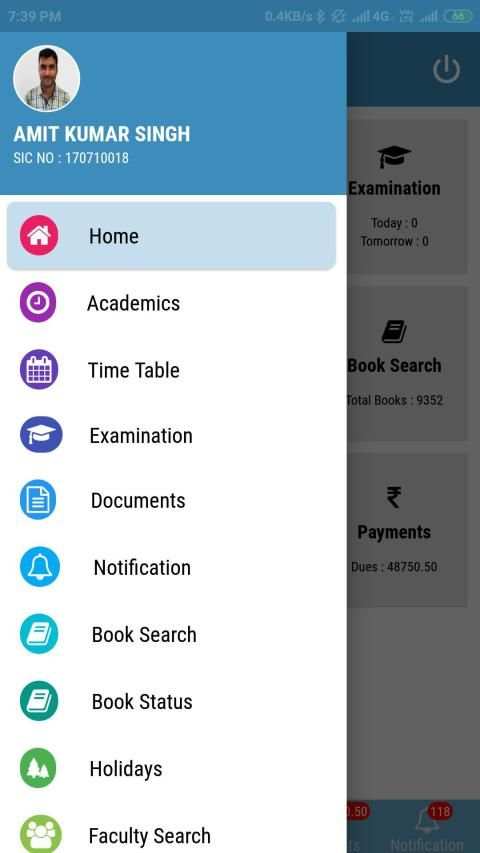480x853 pixels.
Task: Choose Book Search in the drawer
Action: tap(171, 634)
